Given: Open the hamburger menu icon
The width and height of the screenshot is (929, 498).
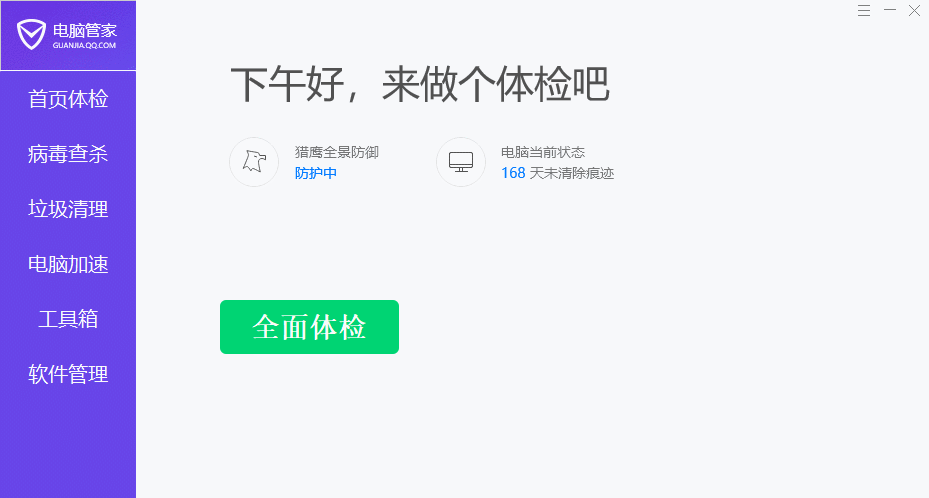Looking at the screenshot, I should 864,10.
